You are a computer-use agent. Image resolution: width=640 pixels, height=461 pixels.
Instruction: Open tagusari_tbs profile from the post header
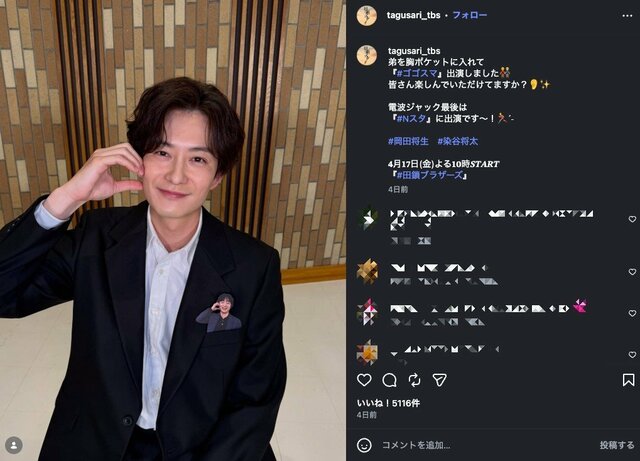click(x=414, y=15)
